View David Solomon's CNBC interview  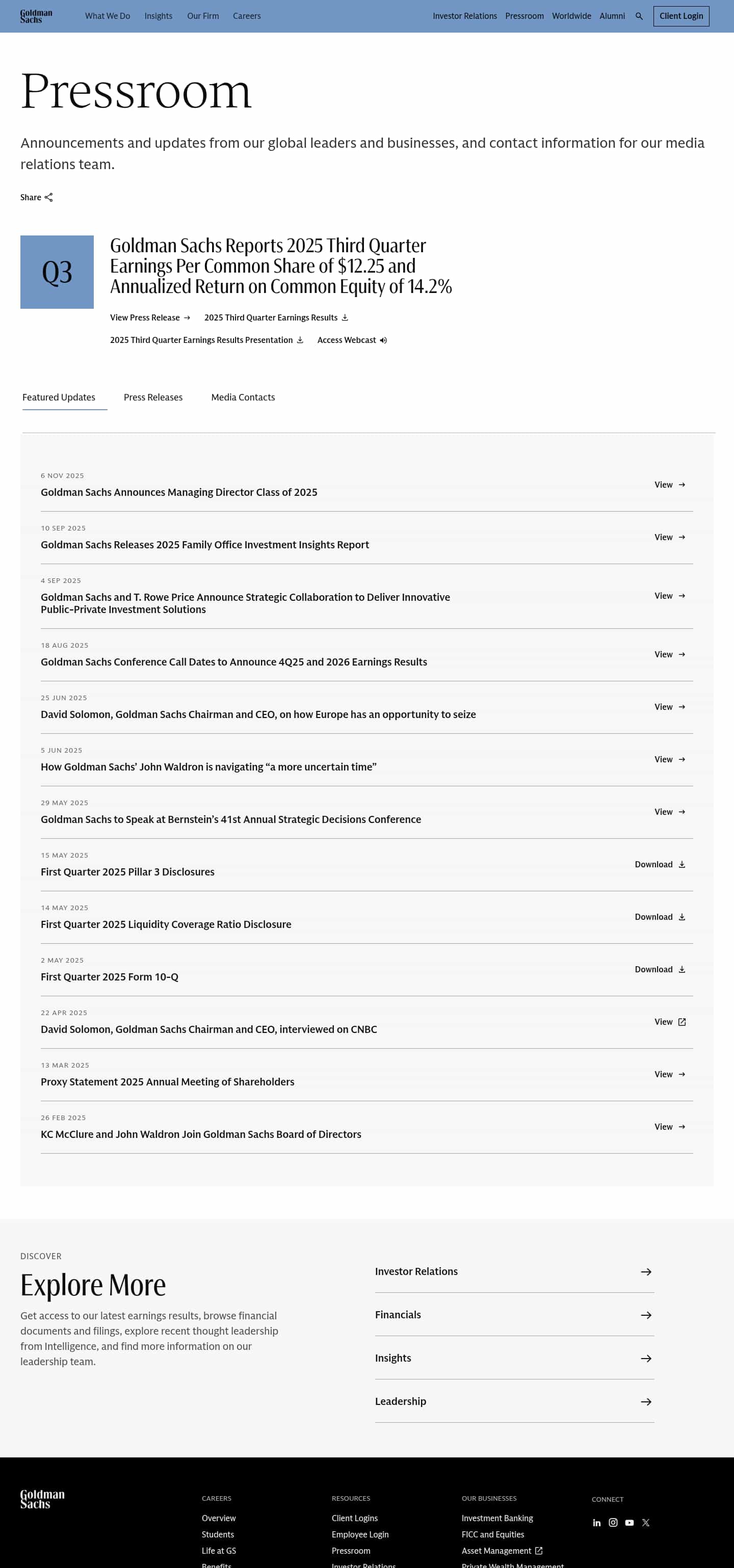pyautogui.click(x=669, y=1022)
